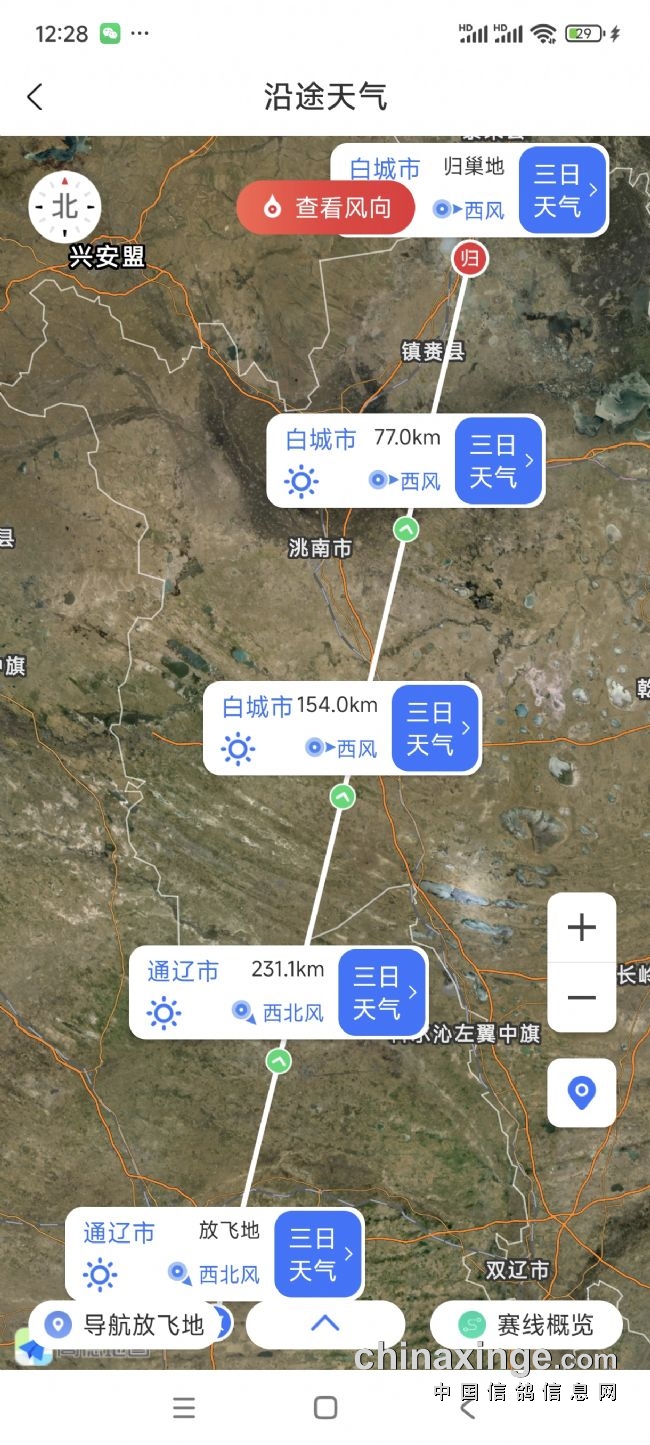Image resolution: width=650 pixels, height=1445 pixels.
Task: Zoom in on the map
Action: coord(581,928)
